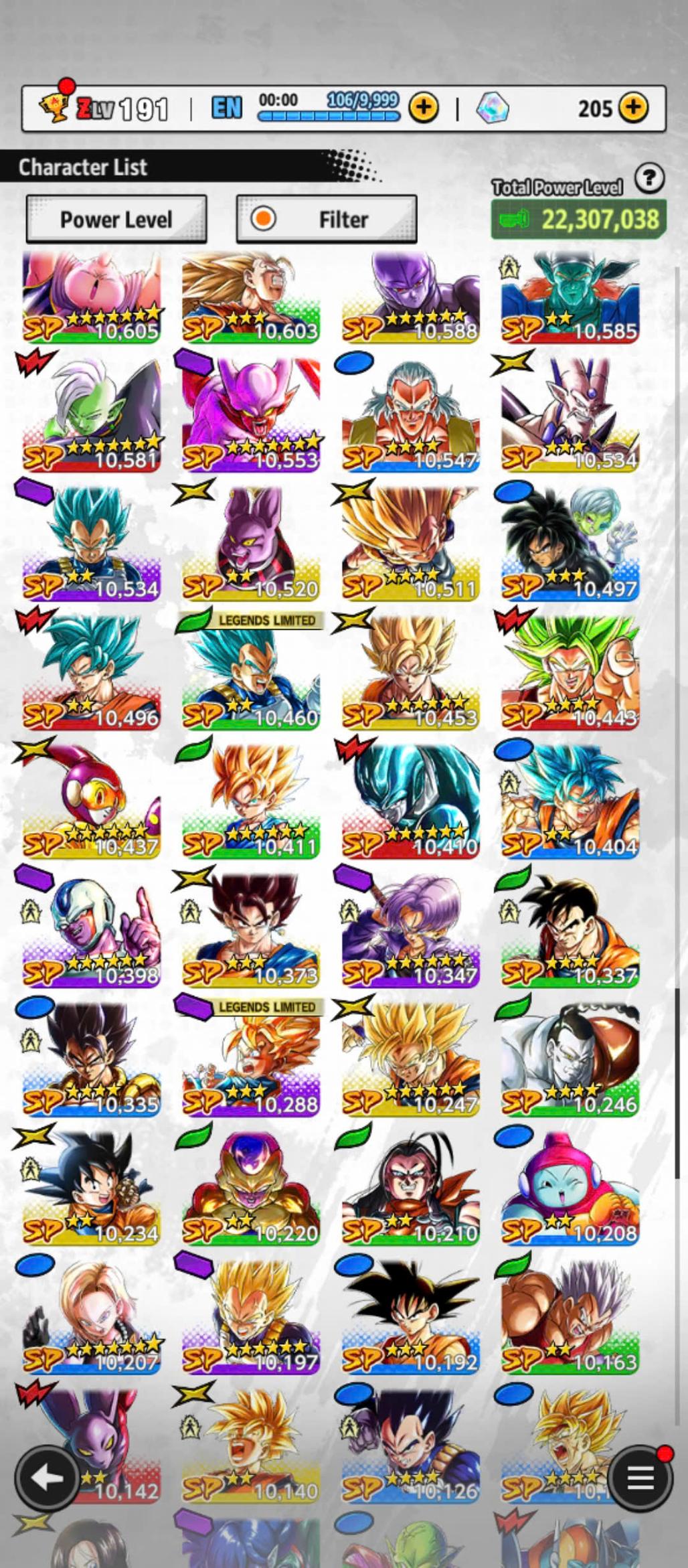View the character with power level 10,220
The height and width of the screenshot is (1568, 688).
coord(251,1188)
